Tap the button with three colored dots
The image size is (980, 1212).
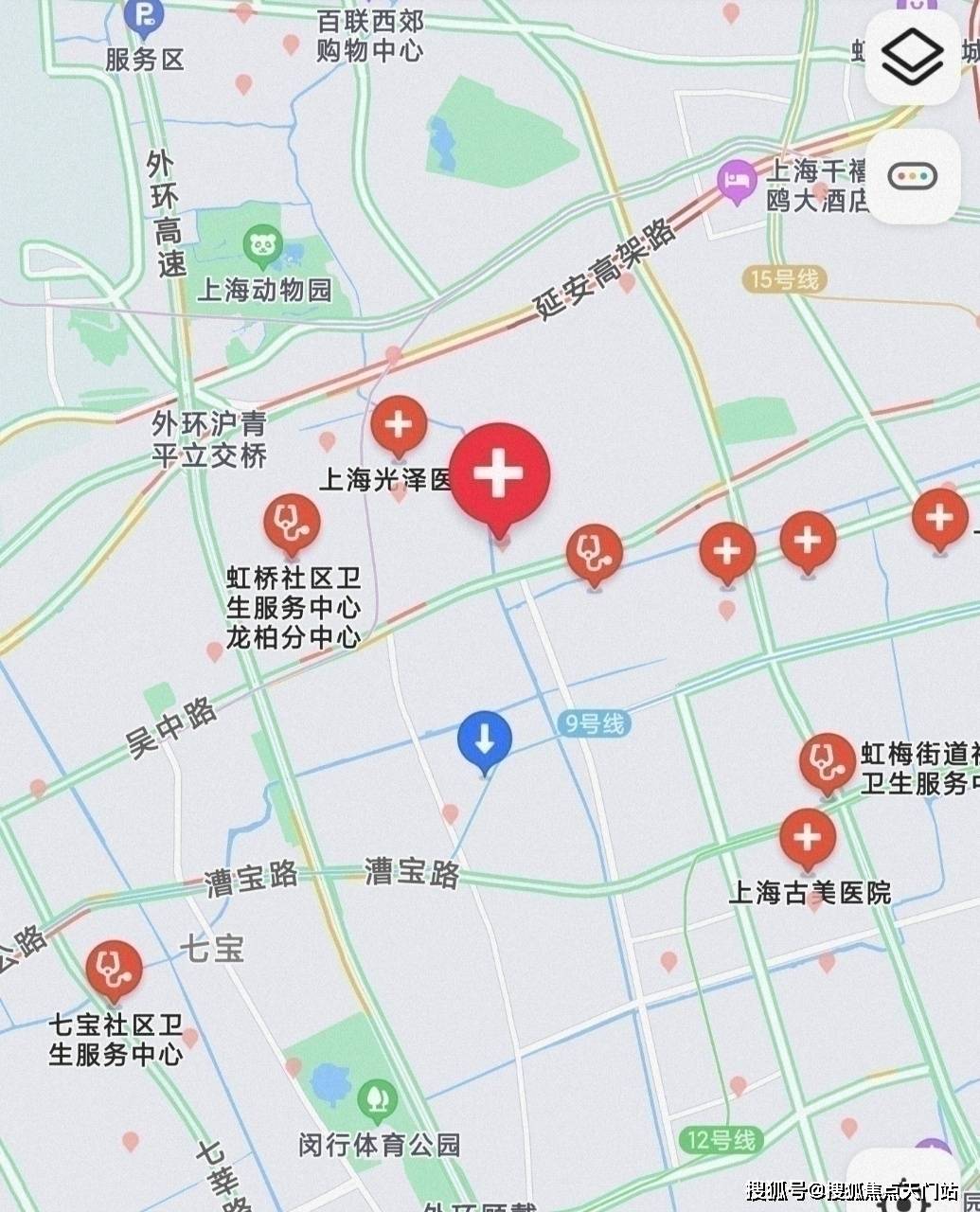click(x=912, y=176)
